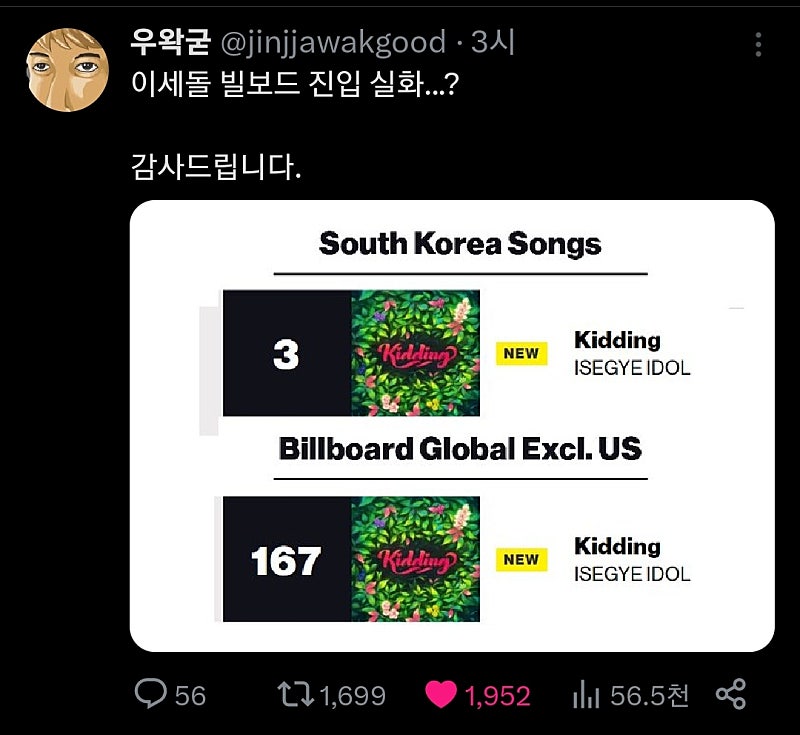
Task: Open 우왁굳's profile picture
Action: click(67, 69)
